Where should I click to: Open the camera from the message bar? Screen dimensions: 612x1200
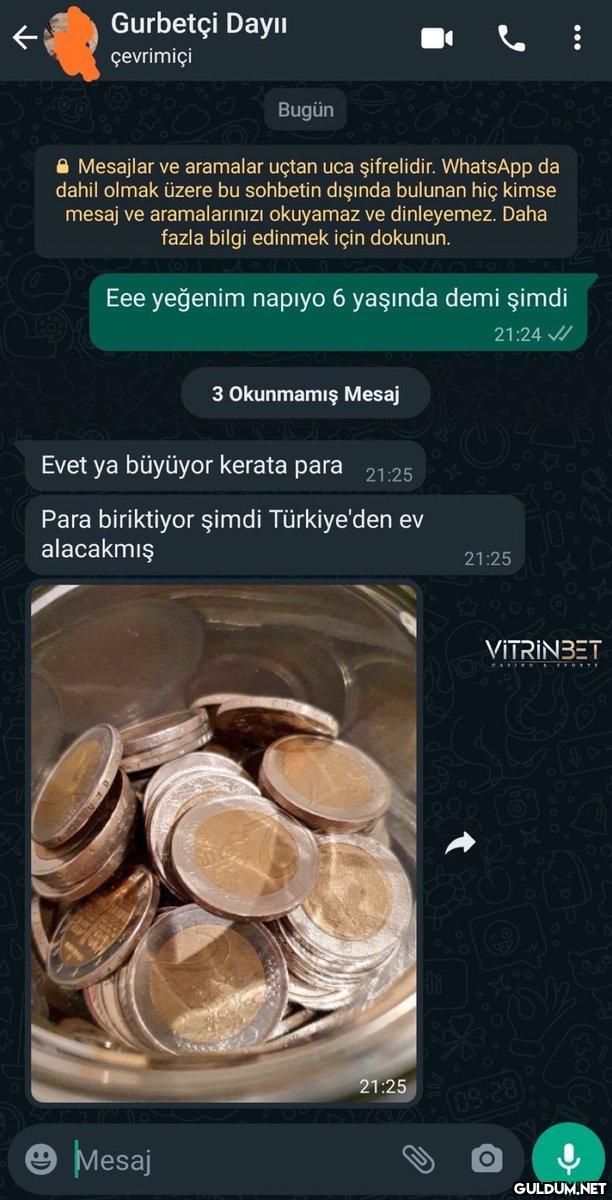486,1159
